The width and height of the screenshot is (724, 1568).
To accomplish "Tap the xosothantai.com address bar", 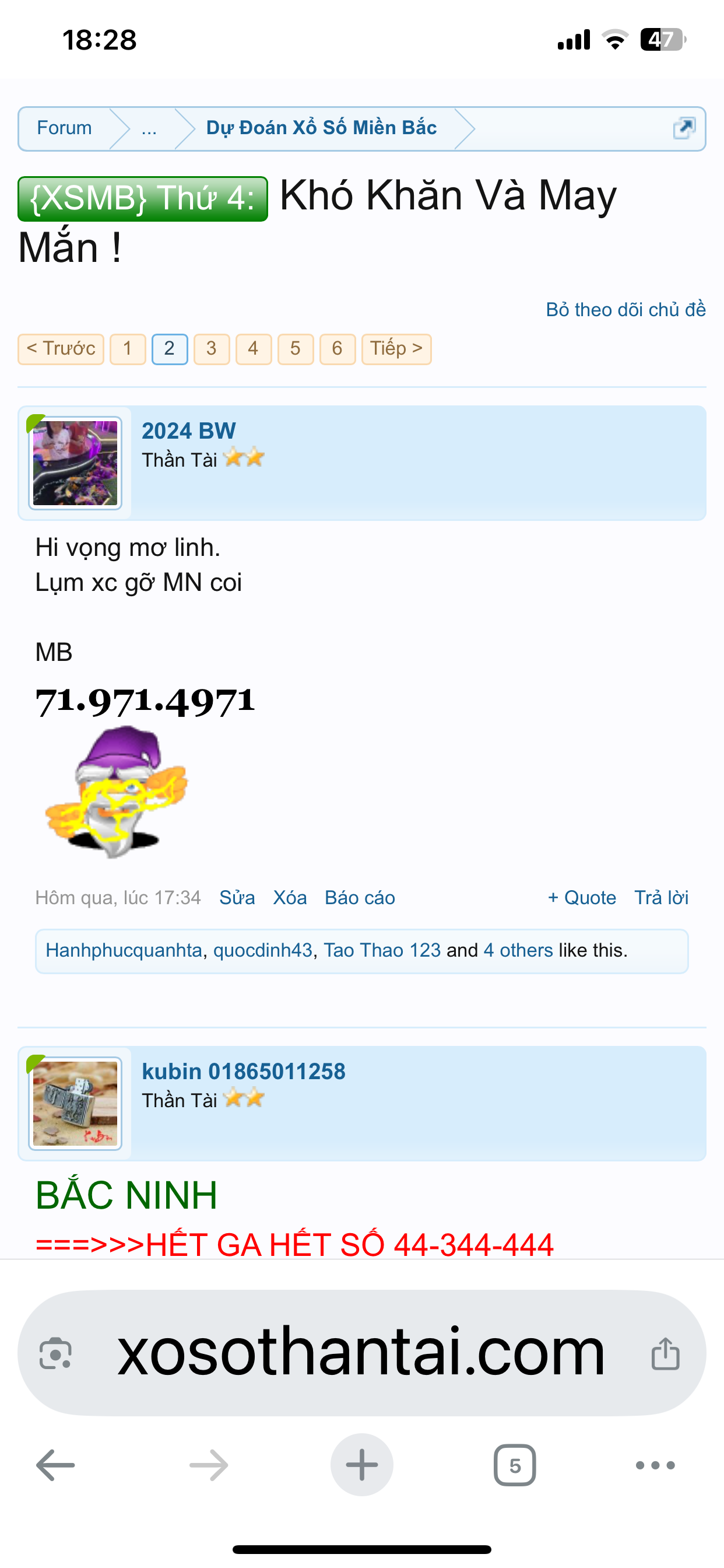I will tap(361, 1353).
